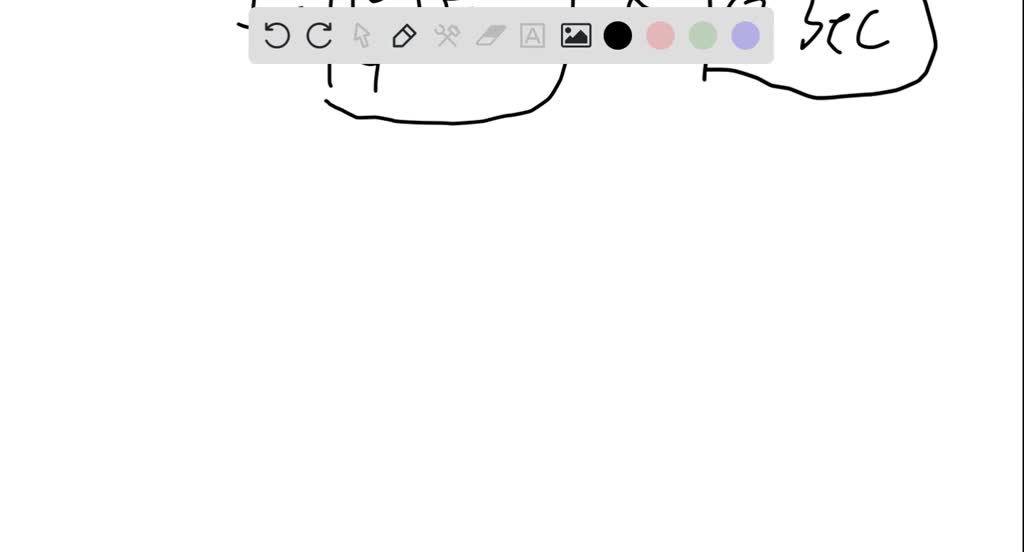Pick the pink ink color

[x=661, y=37]
